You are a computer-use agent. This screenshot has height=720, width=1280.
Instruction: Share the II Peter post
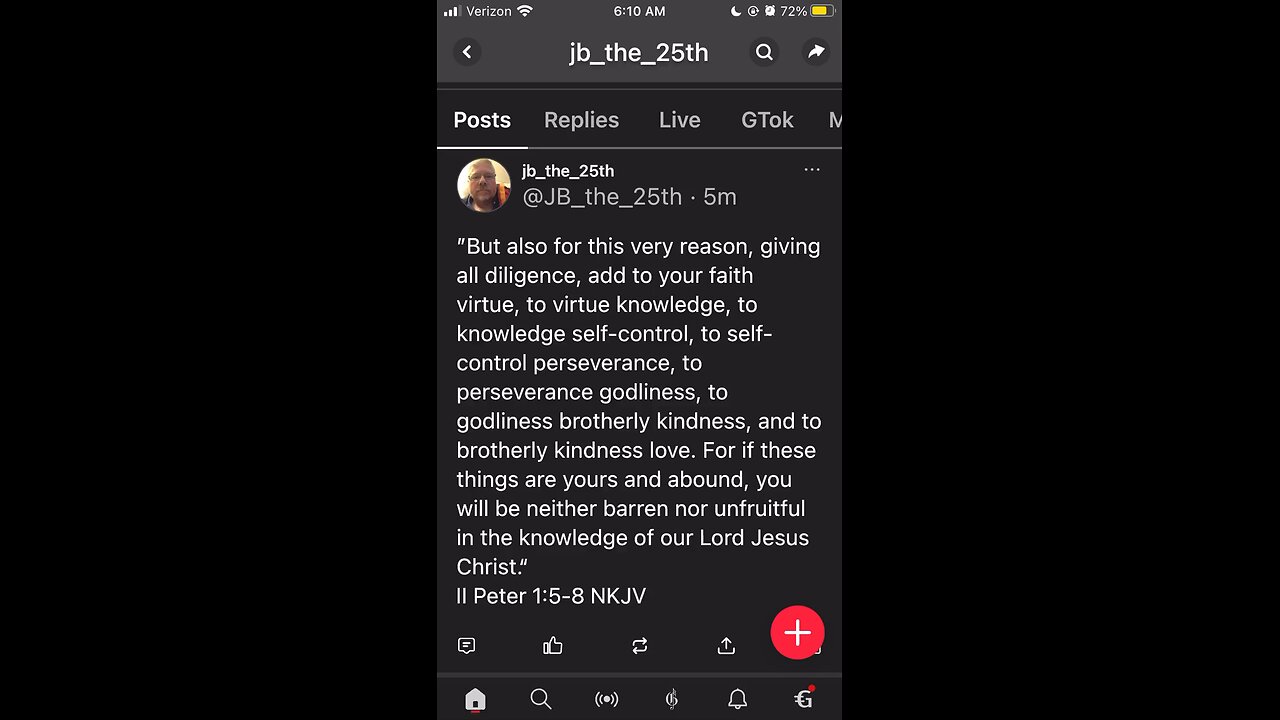(x=726, y=646)
